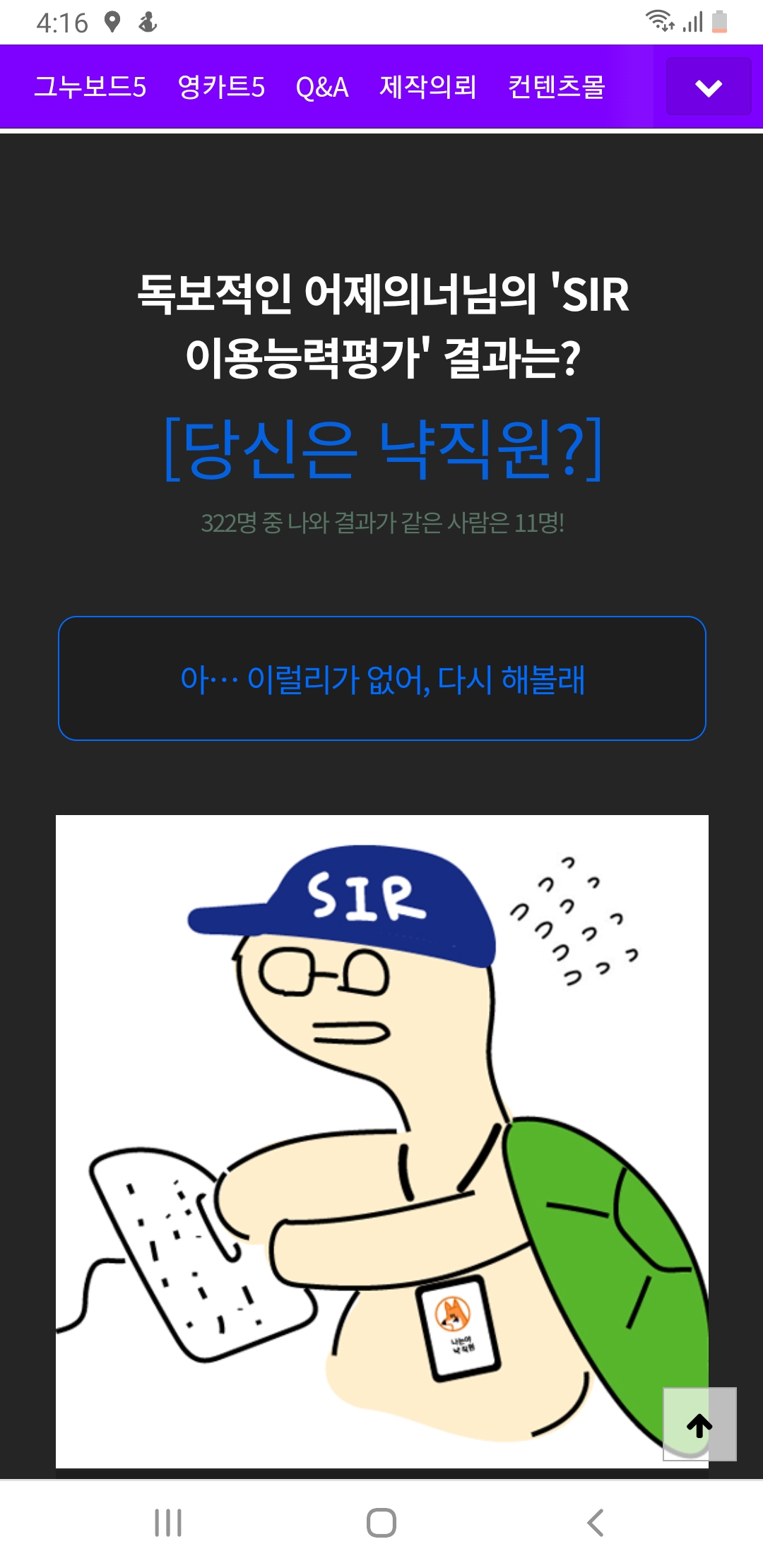Viewport: 763px width, 1568px height.
Task: Tap the '다시 해볼래' retry button
Action: pos(382,679)
